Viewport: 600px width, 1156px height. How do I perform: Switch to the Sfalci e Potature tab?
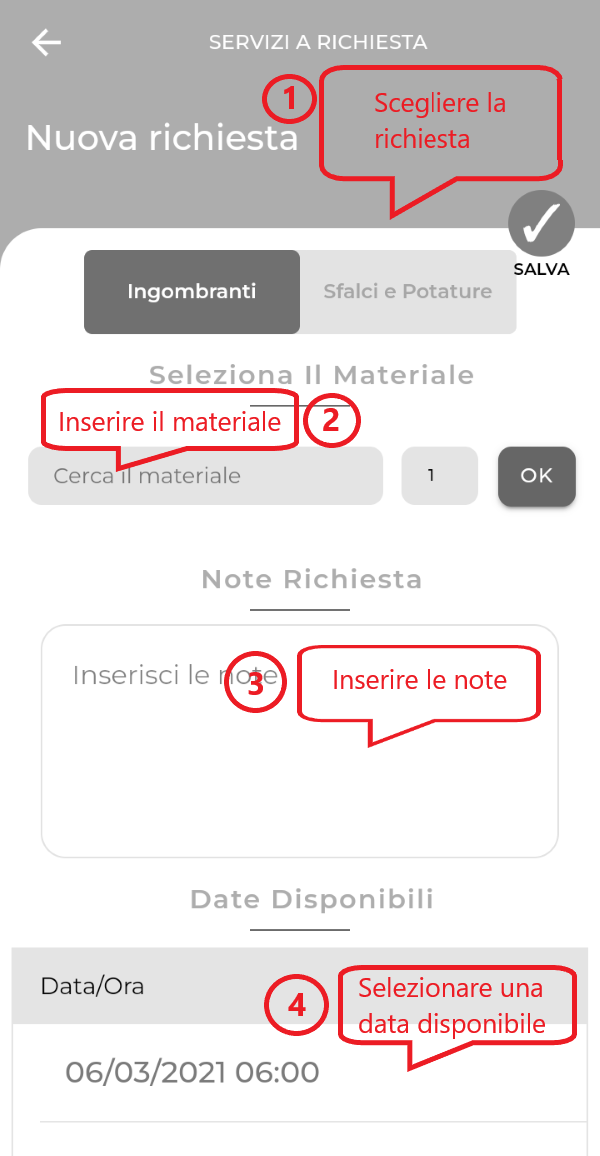[407, 292]
